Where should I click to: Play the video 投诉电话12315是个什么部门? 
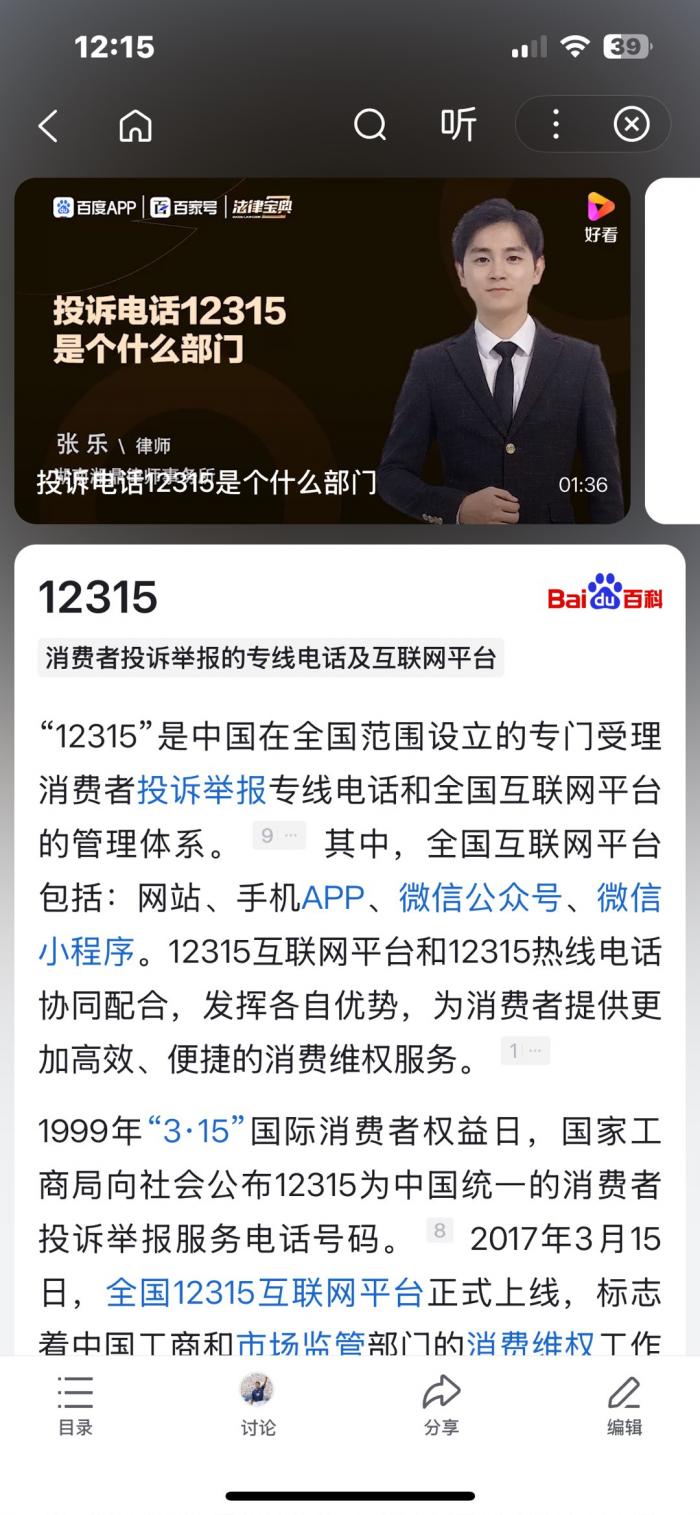click(x=322, y=351)
